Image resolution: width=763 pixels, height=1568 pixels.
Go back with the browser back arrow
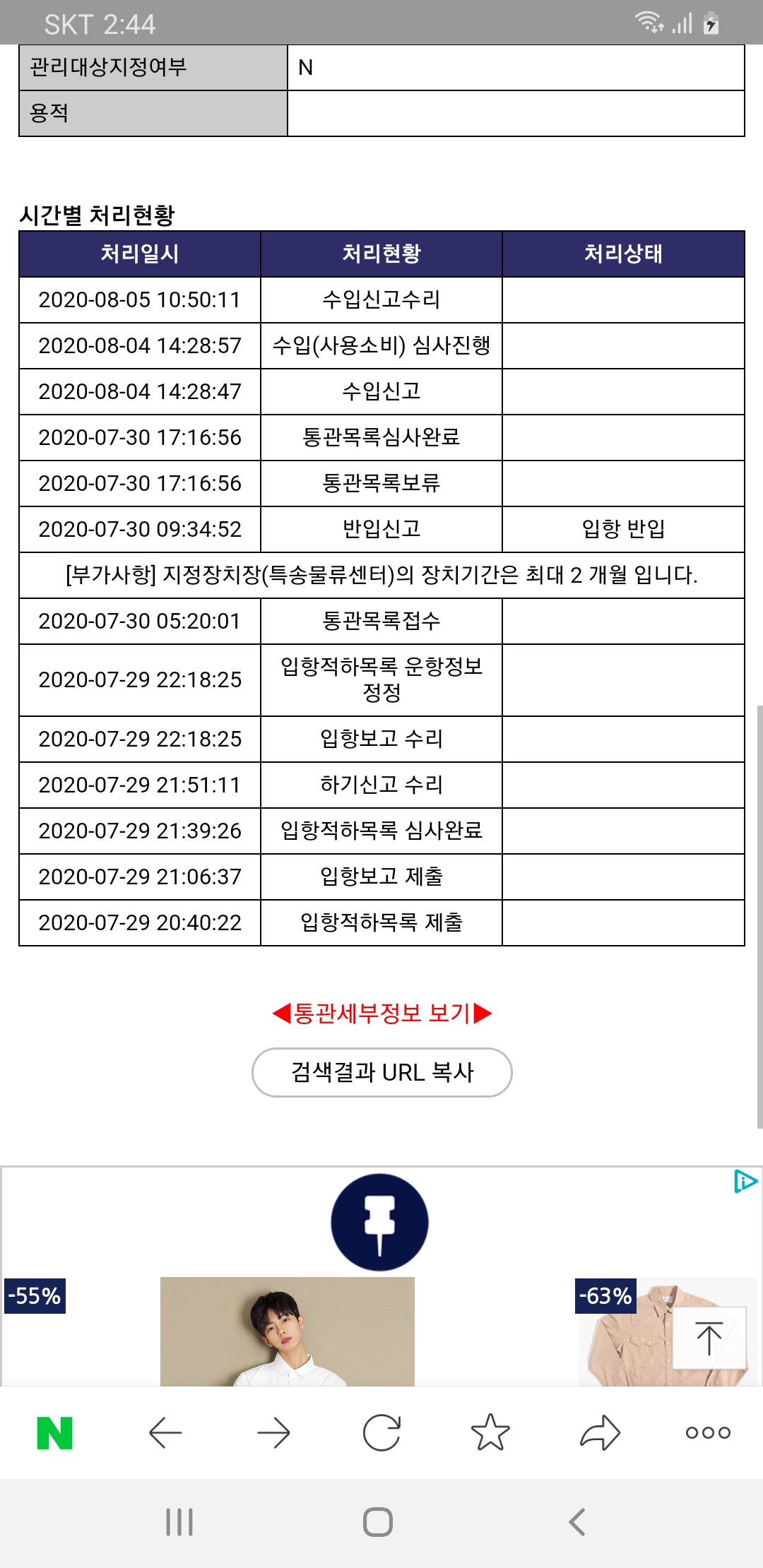tap(165, 1433)
